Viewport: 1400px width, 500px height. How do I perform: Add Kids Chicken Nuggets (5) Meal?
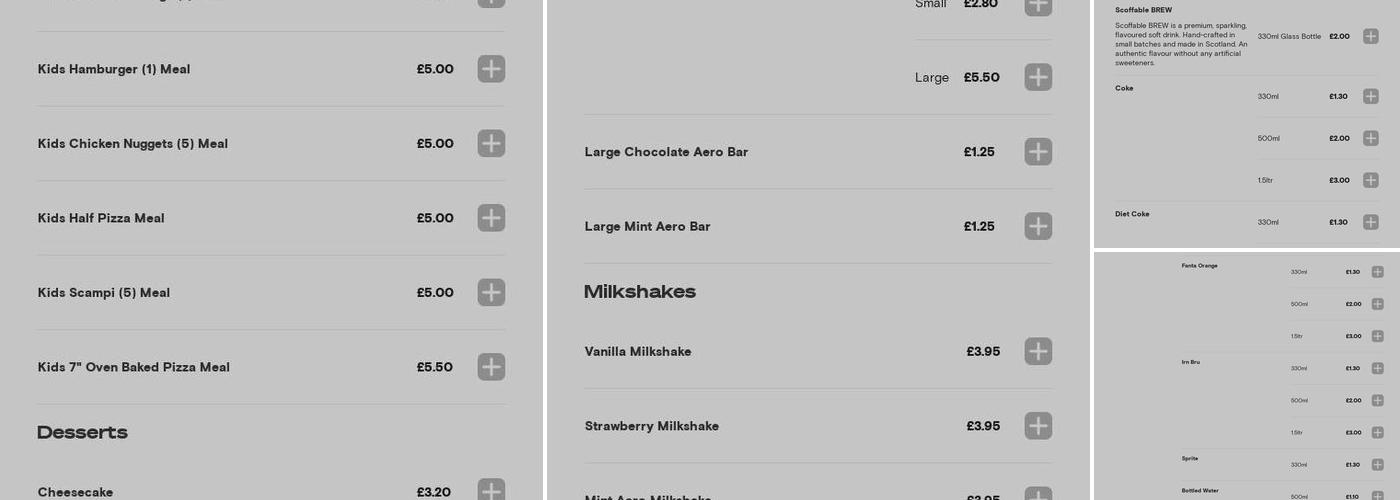click(x=491, y=143)
